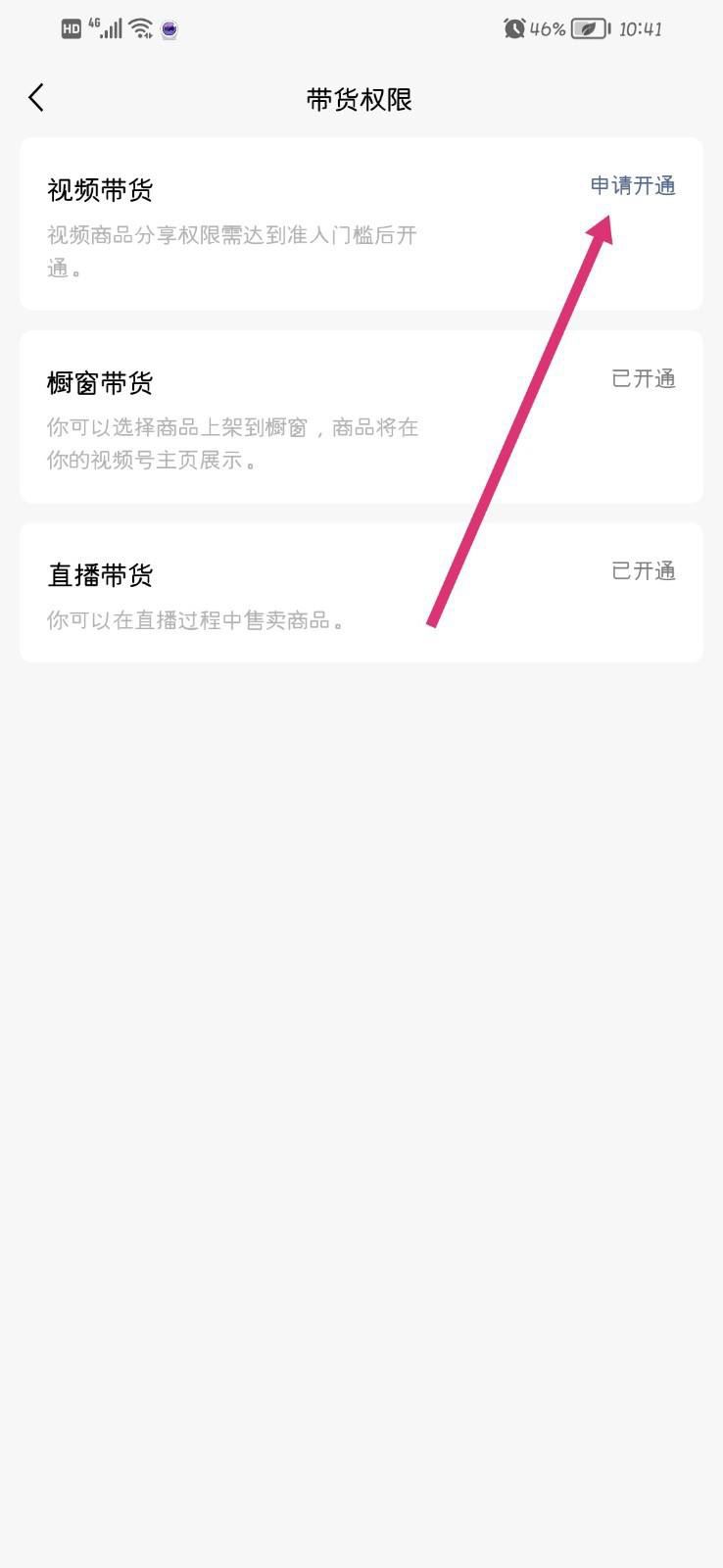Tap the back arrow to exit 带货权限
Image resolution: width=723 pixels, height=1568 pixels.
pos(36,97)
